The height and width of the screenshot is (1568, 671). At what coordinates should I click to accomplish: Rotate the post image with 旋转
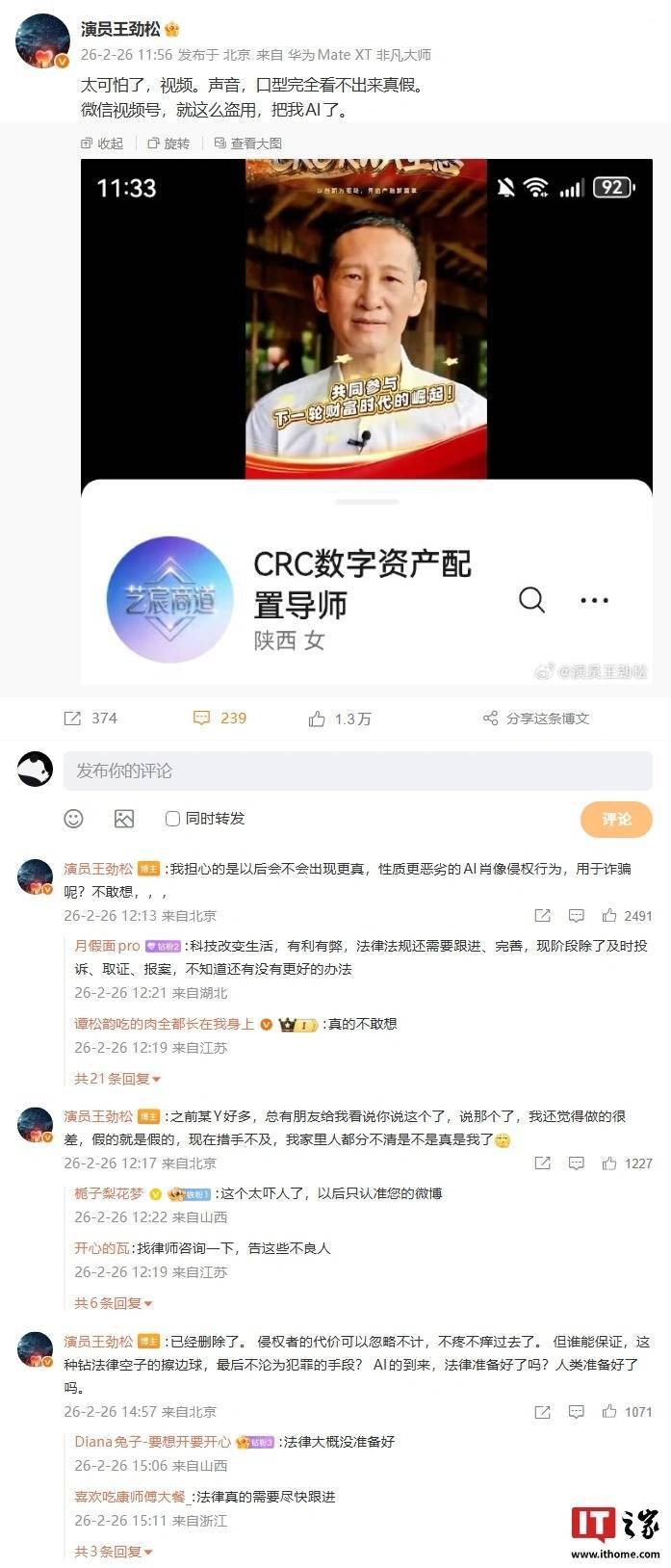pos(168,144)
